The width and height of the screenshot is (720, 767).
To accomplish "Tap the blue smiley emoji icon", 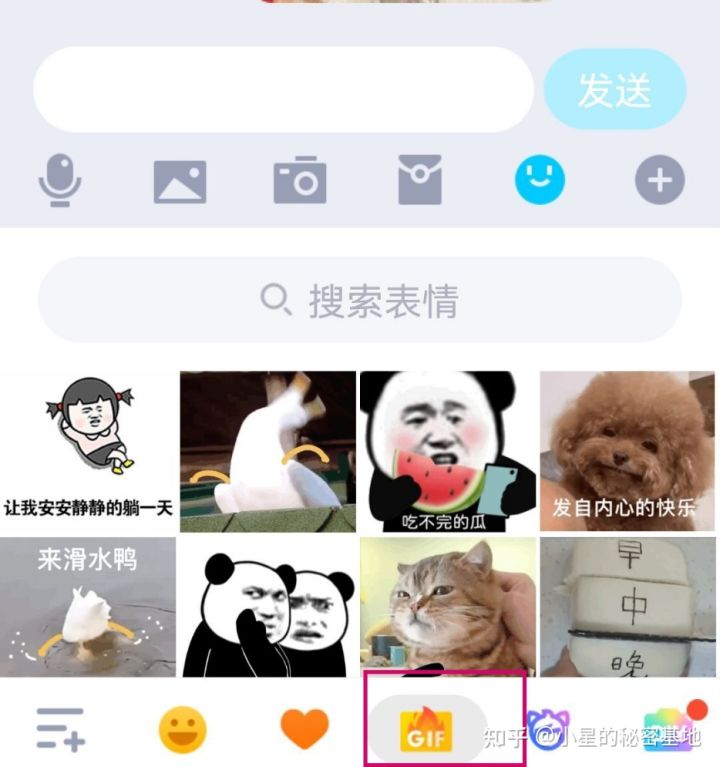I will (x=539, y=180).
